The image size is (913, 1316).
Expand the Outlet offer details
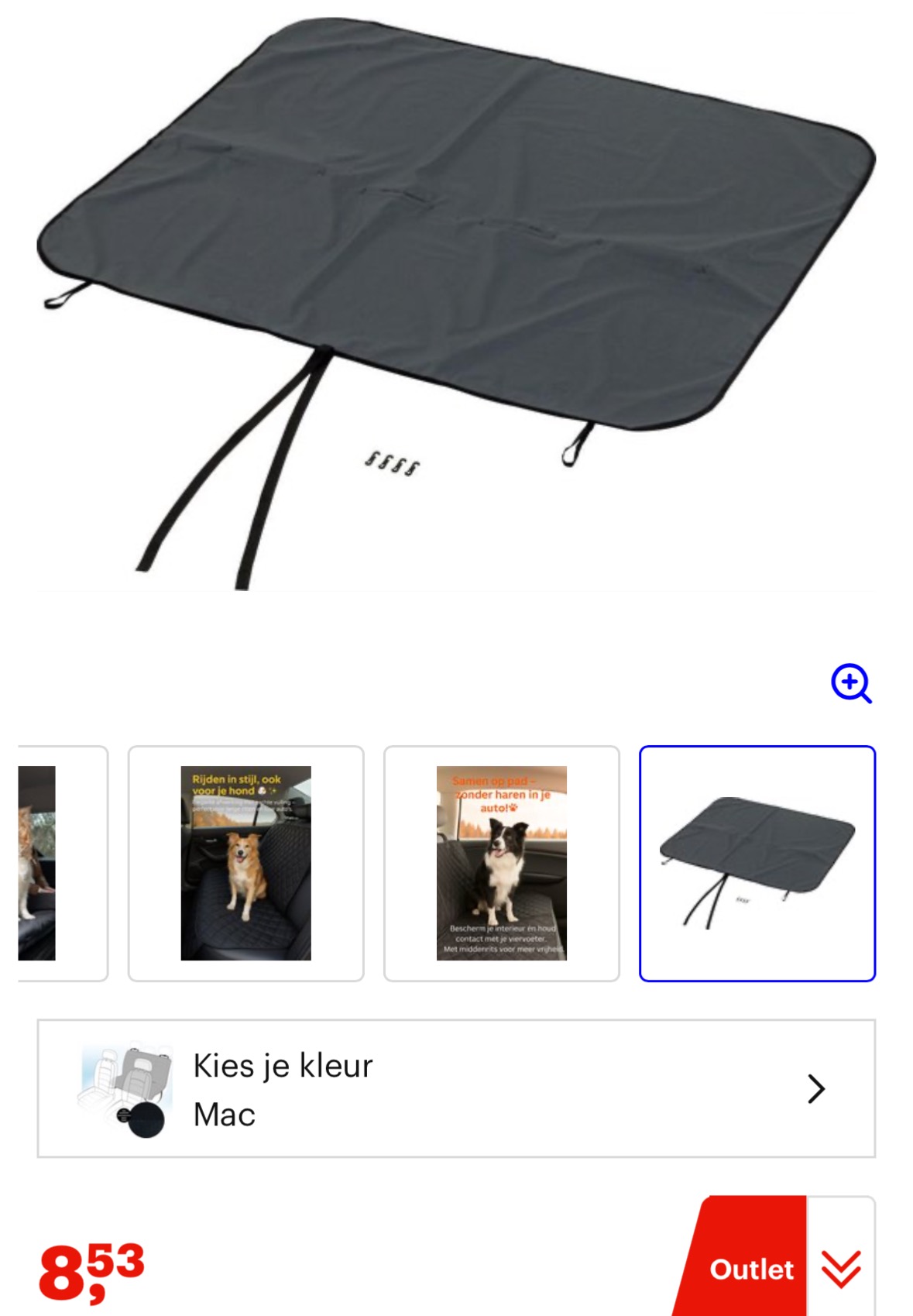(841, 1269)
